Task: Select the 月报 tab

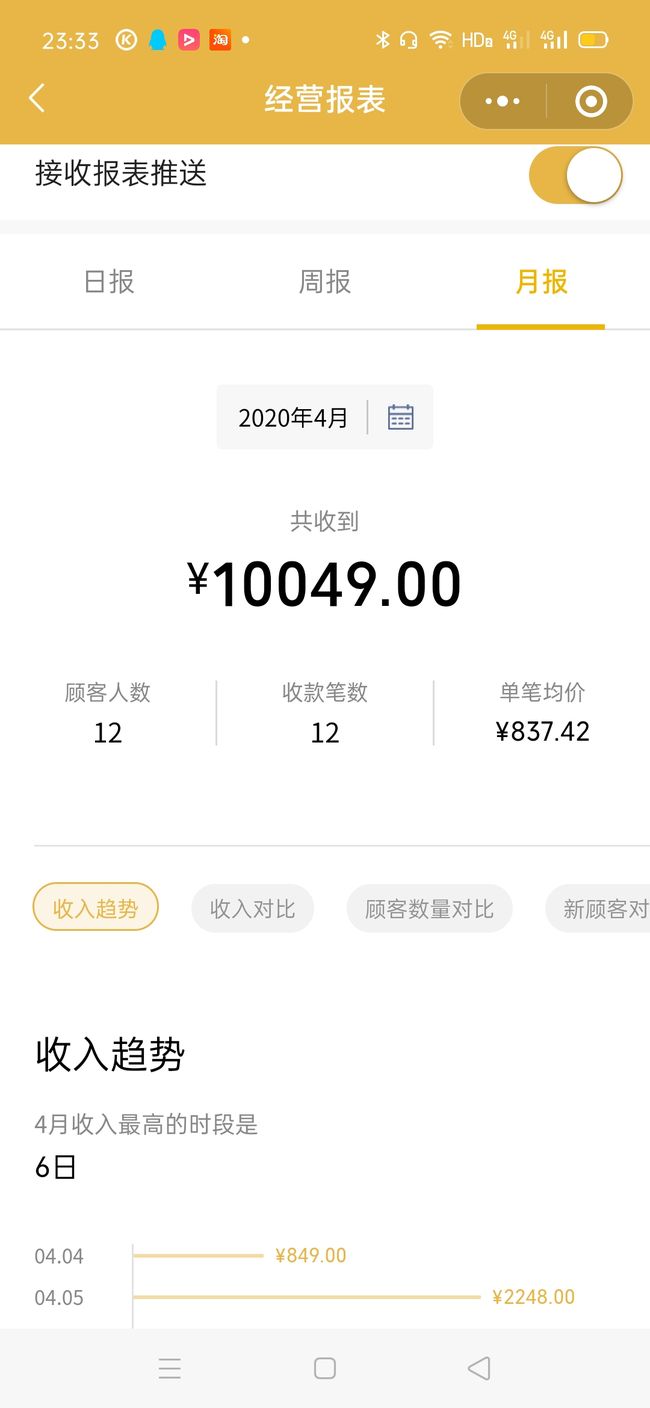Action: pyautogui.click(x=541, y=282)
